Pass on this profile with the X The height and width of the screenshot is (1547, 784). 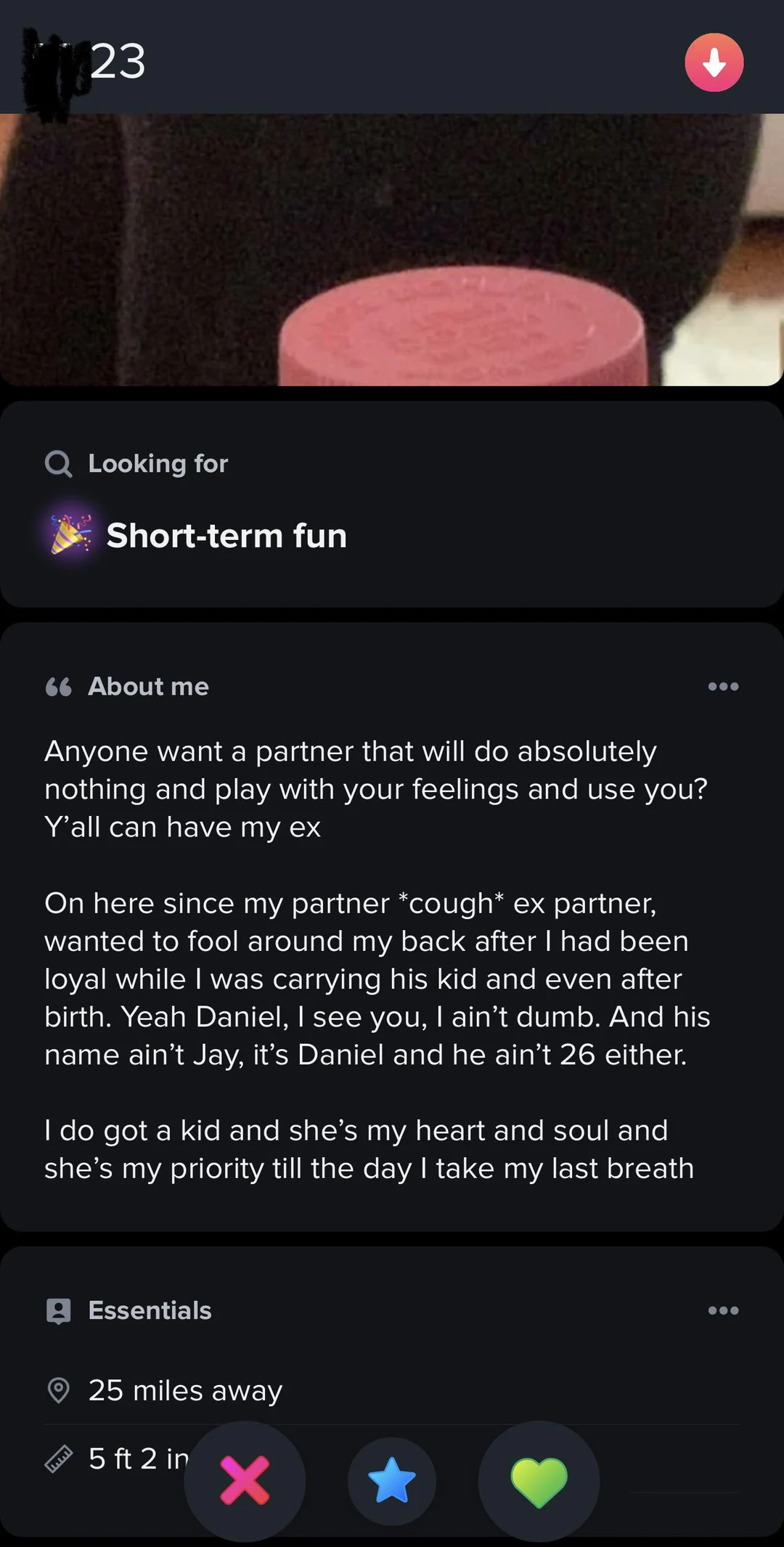[x=245, y=1481]
